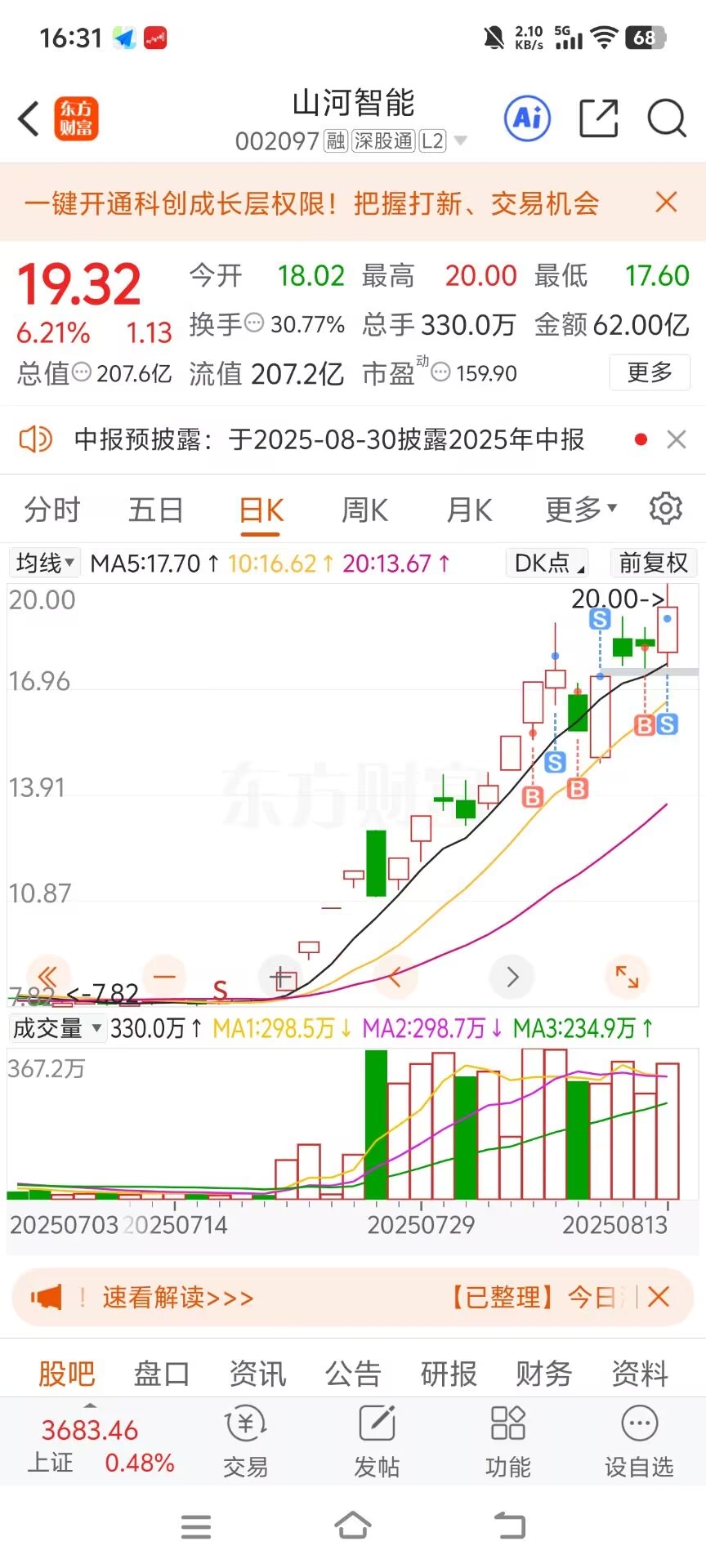This screenshot has width=706, height=1568.
Task: Open the 成交量 indicator dropdown
Action: point(56,1028)
